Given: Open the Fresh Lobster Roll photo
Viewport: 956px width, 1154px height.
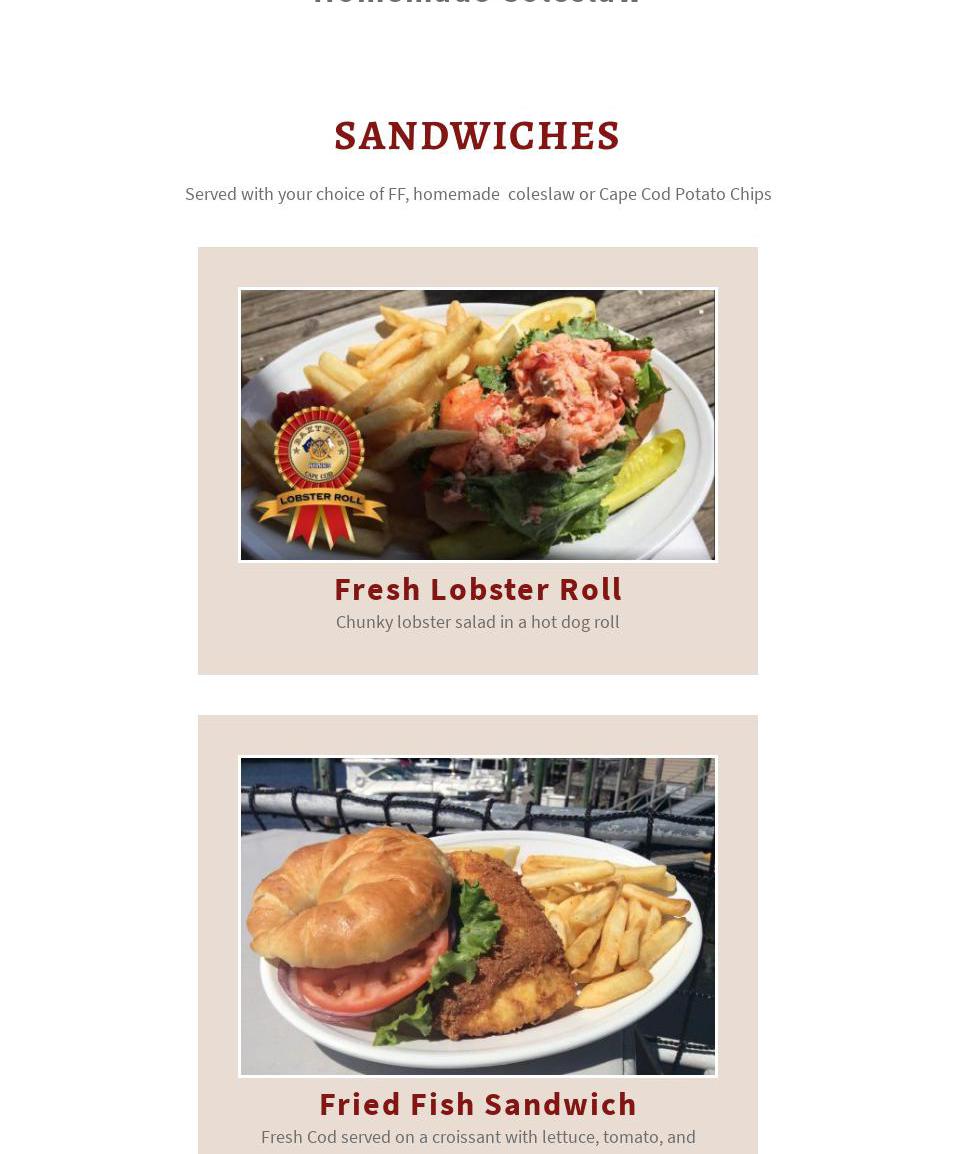Looking at the screenshot, I should coord(477,425).
